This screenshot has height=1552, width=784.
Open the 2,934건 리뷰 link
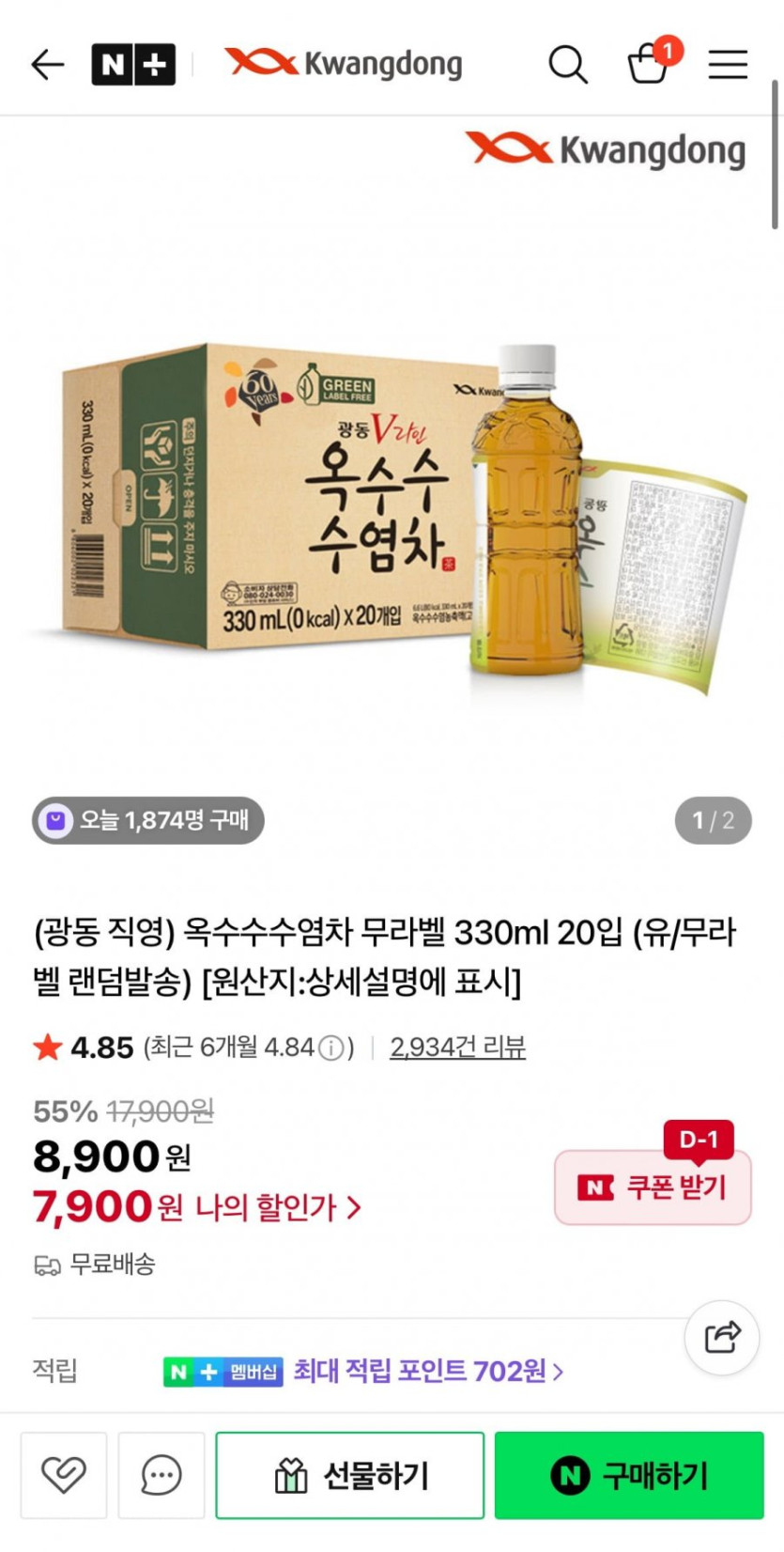point(457,1047)
